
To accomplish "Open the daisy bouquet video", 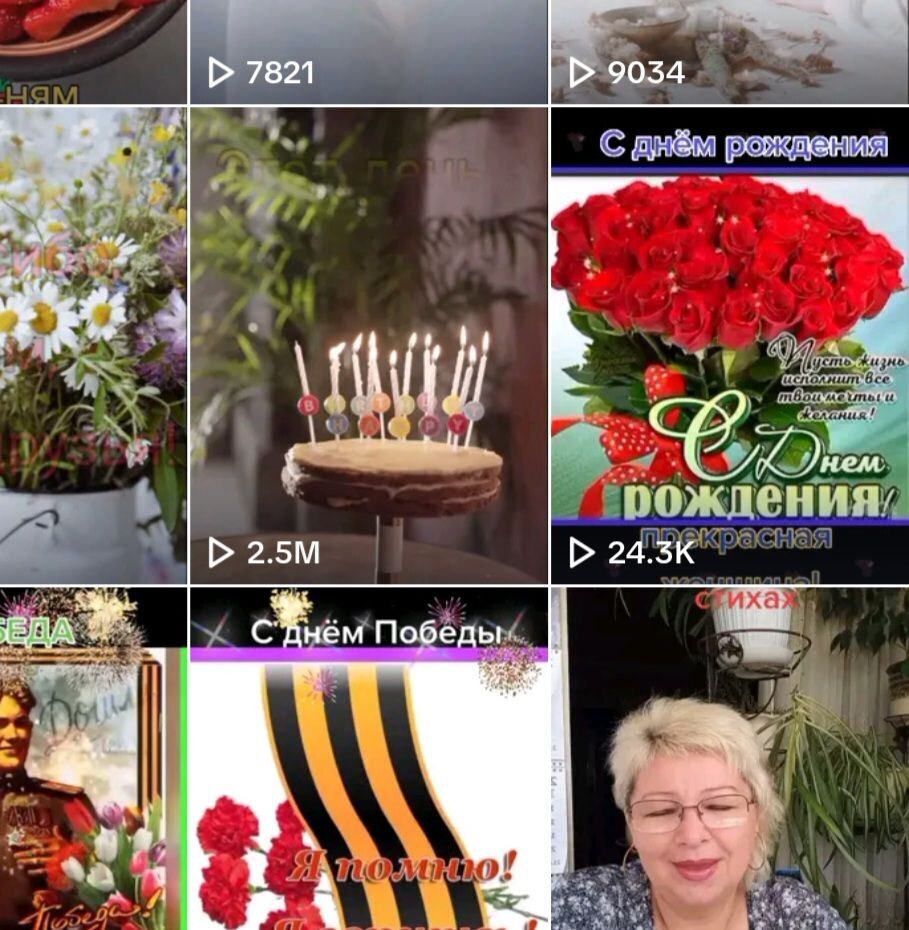I will [x=92, y=345].
